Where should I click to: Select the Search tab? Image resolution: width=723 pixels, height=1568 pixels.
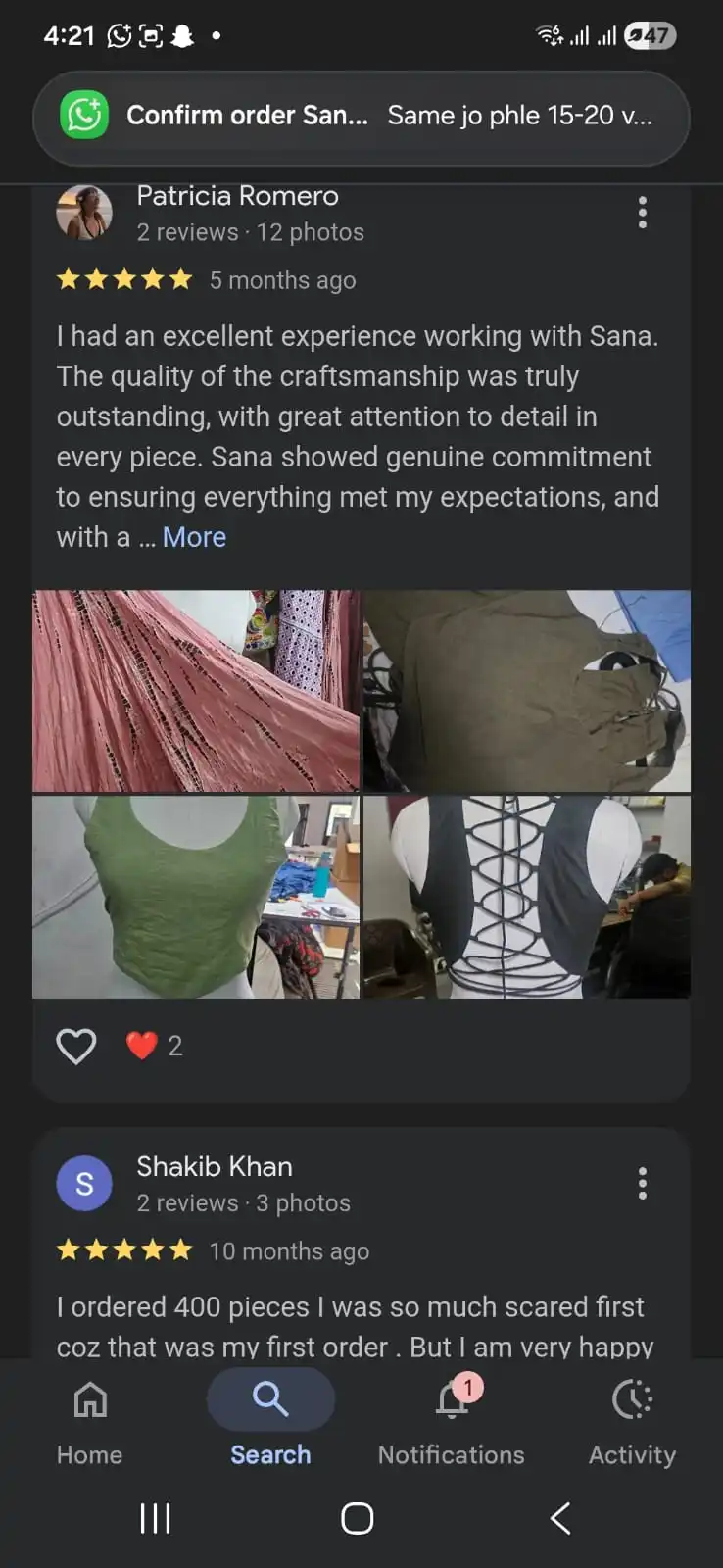[270, 1421]
